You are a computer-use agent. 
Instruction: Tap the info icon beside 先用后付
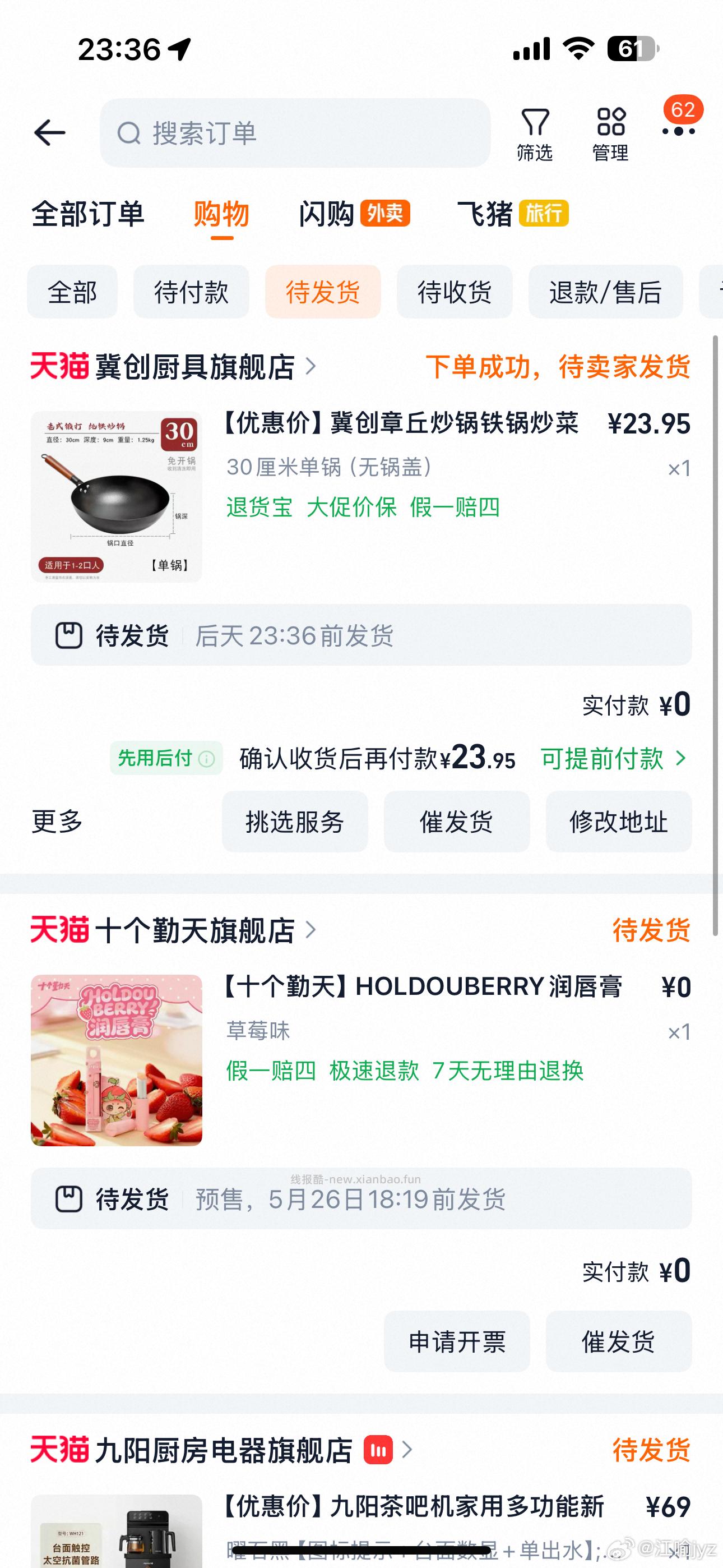tap(206, 760)
